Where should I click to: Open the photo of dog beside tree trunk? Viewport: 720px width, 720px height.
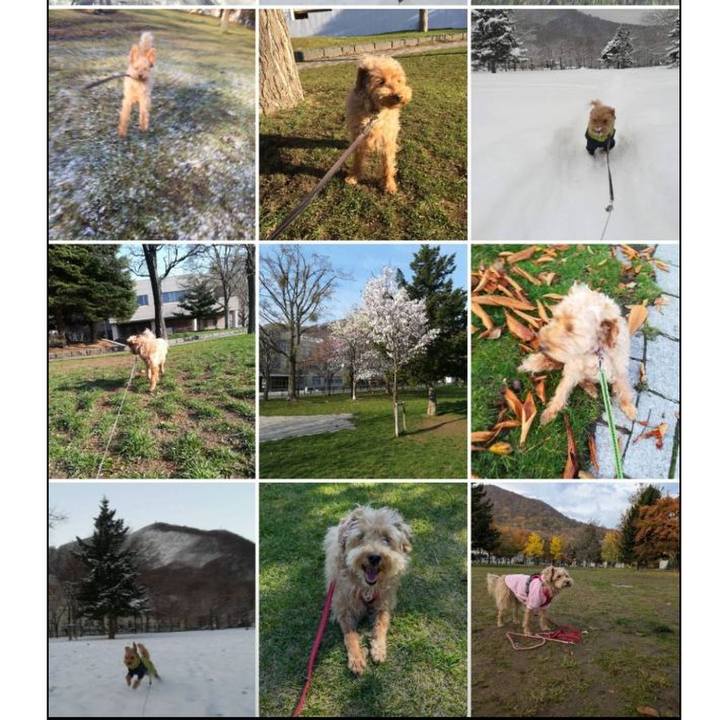pyautogui.click(x=363, y=125)
